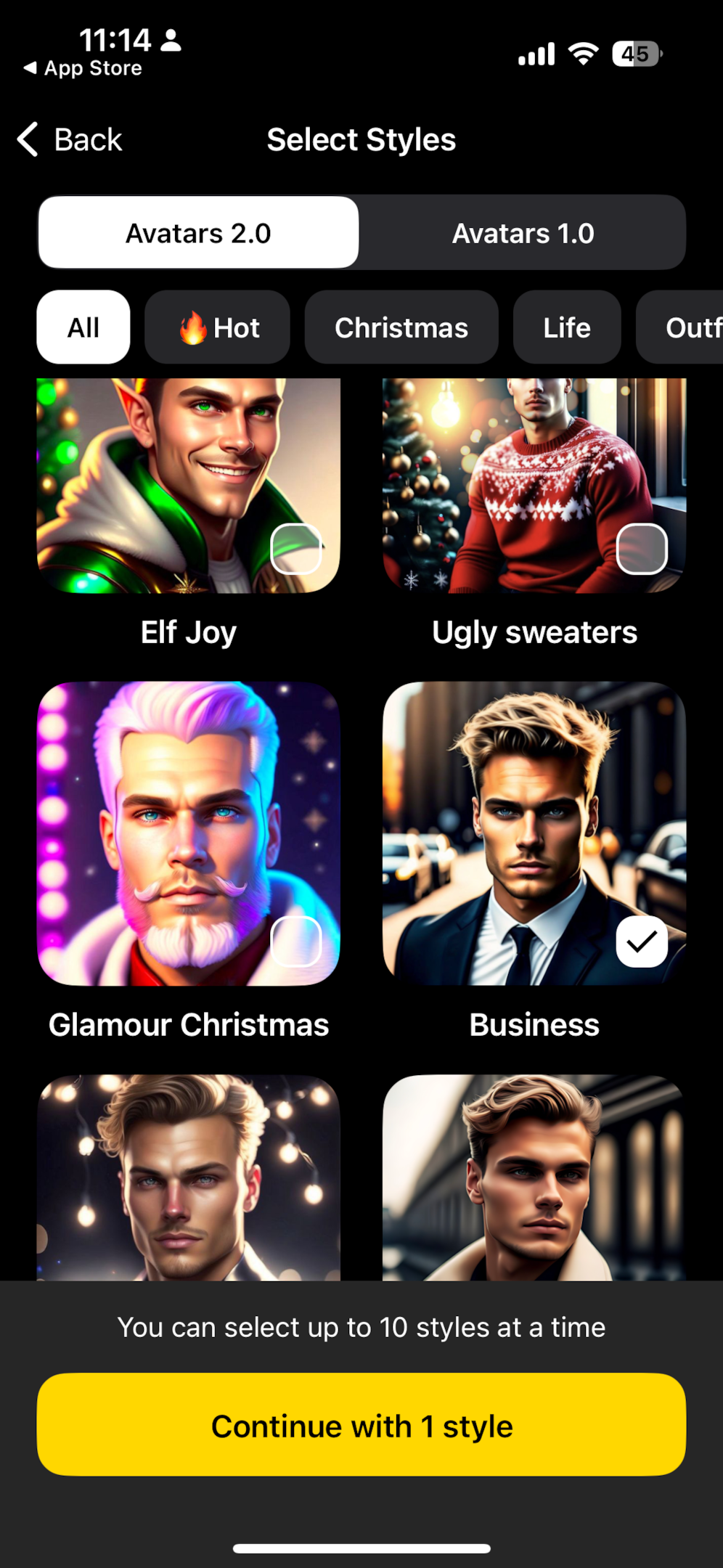Tap the All filter chip
The height and width of the screenshot is (1568, 723).
pyautogui.click(x=83, y=327)
